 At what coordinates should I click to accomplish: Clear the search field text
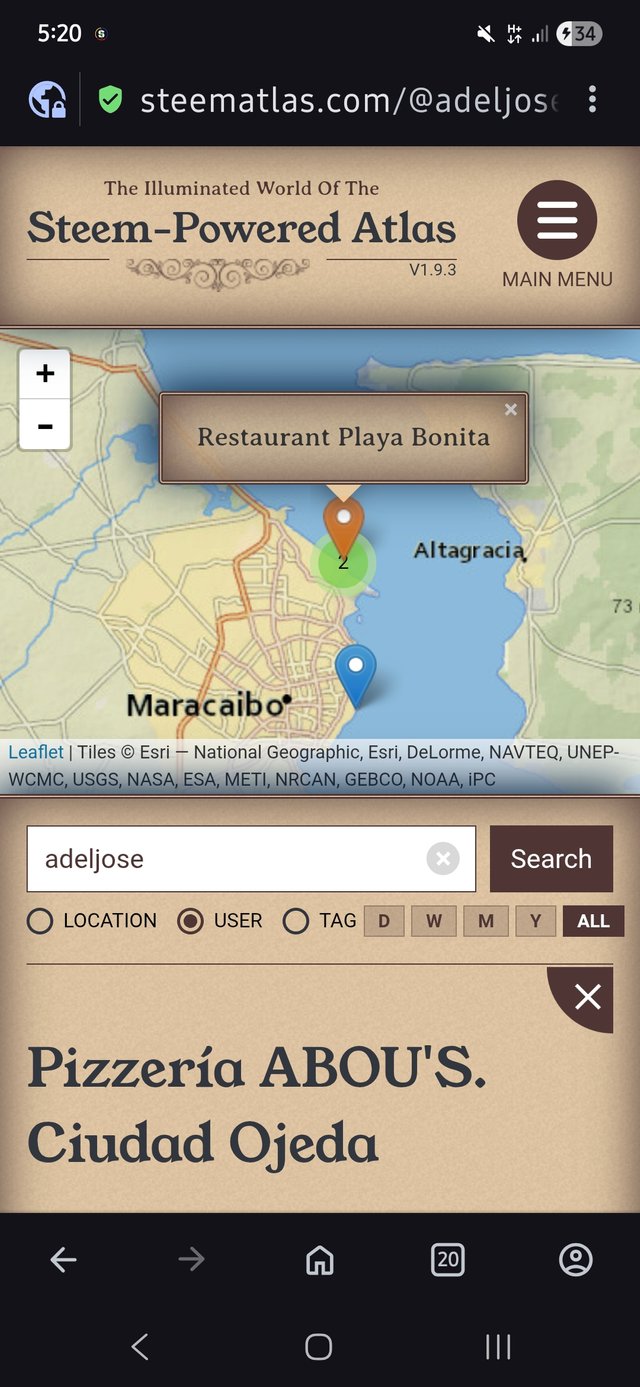[443, 859]
